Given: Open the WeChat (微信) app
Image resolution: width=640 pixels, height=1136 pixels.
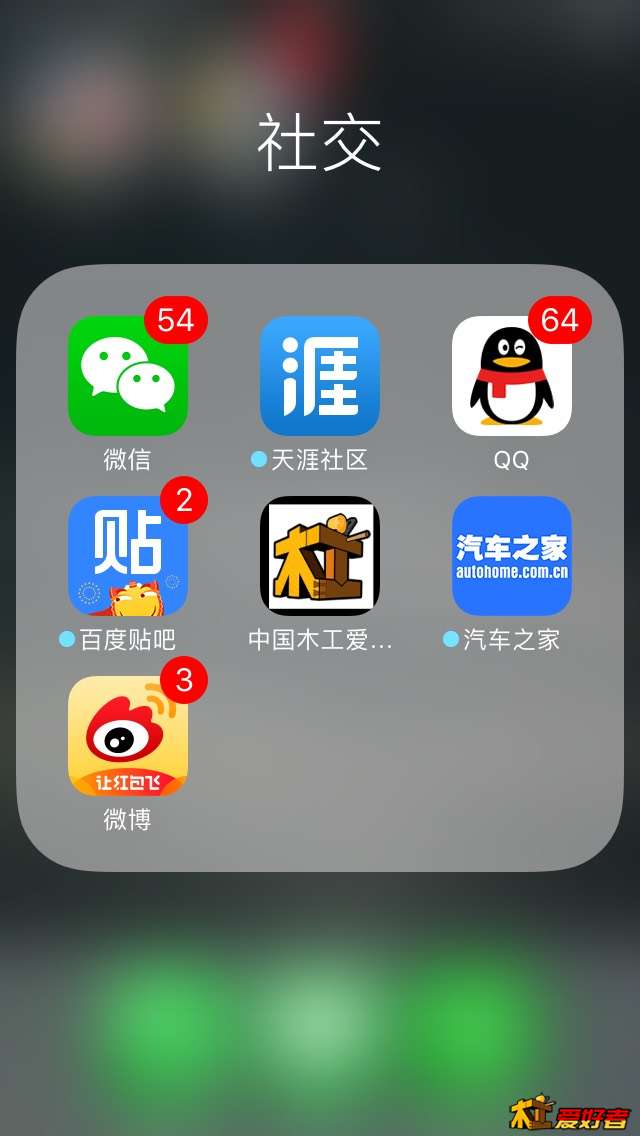Looking at the screenshot, I should click(127, 376).
